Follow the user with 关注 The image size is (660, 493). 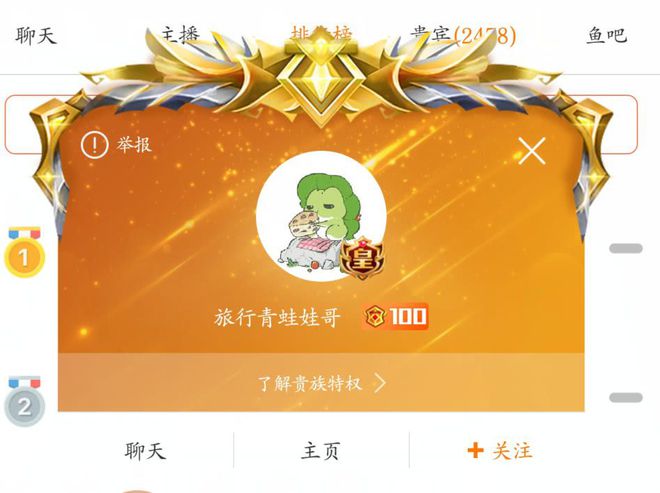500,451
